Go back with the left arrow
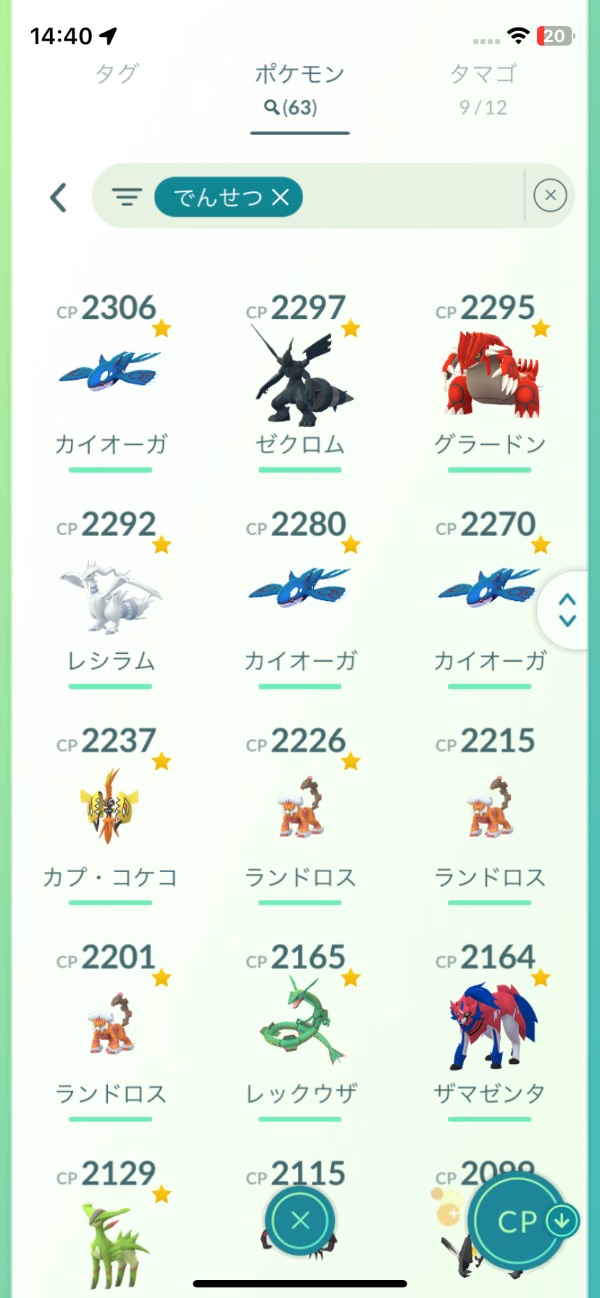Image resolution: width=600 pixels, height=1298 pixels. tap(59, 197)
